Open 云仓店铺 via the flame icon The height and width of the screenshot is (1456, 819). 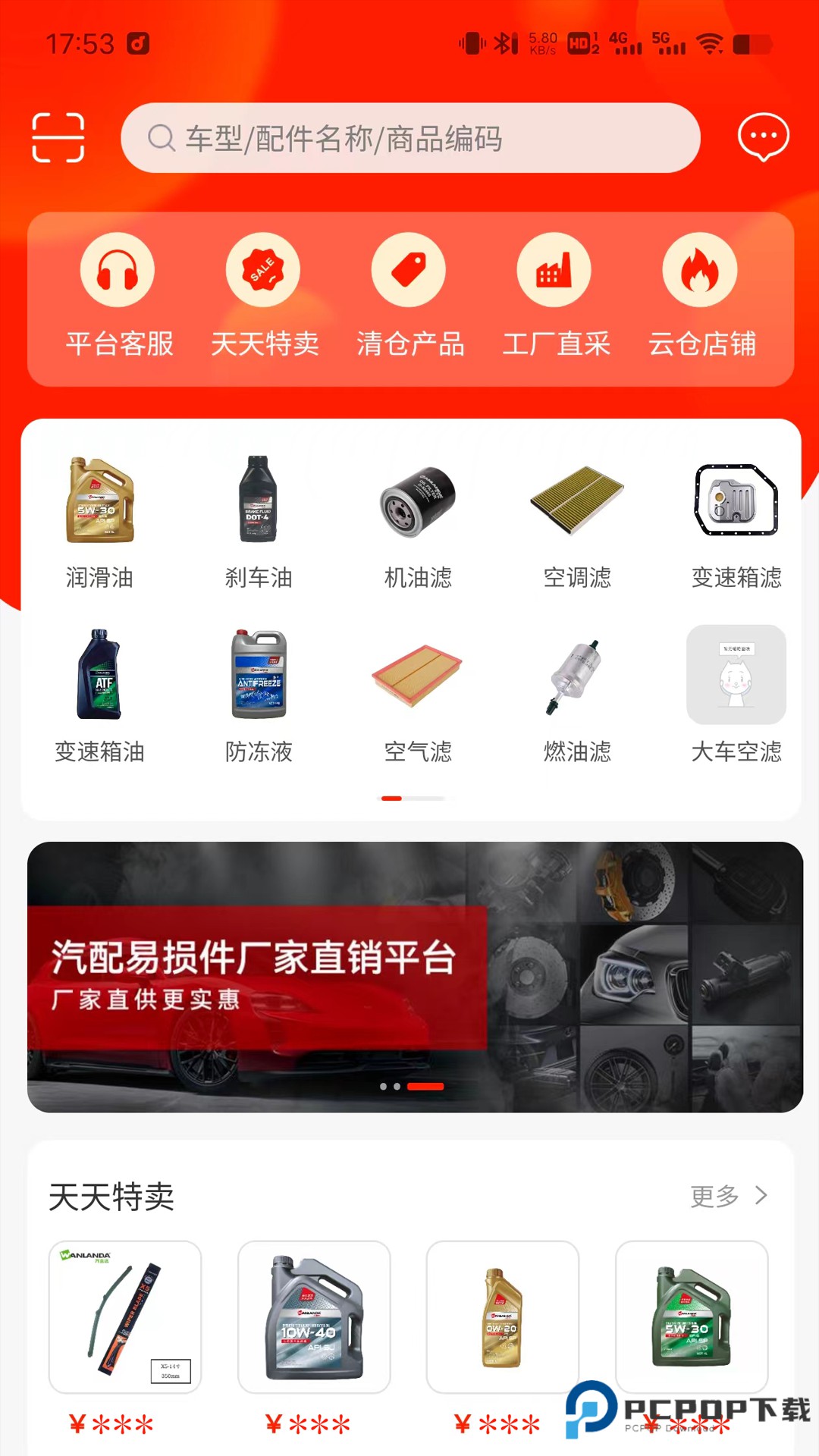pyautogui.click(x=700, y=269)
